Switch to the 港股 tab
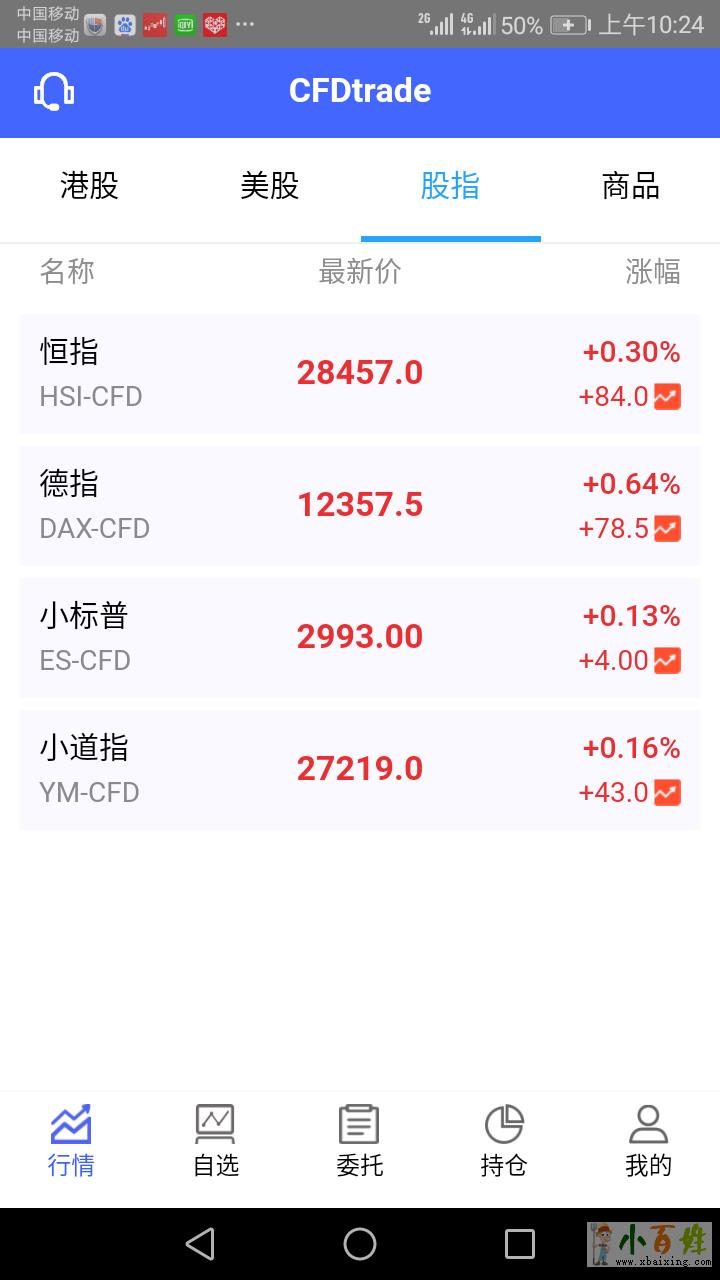This screenshot has height=1280, width=720. tap(90, 187)
